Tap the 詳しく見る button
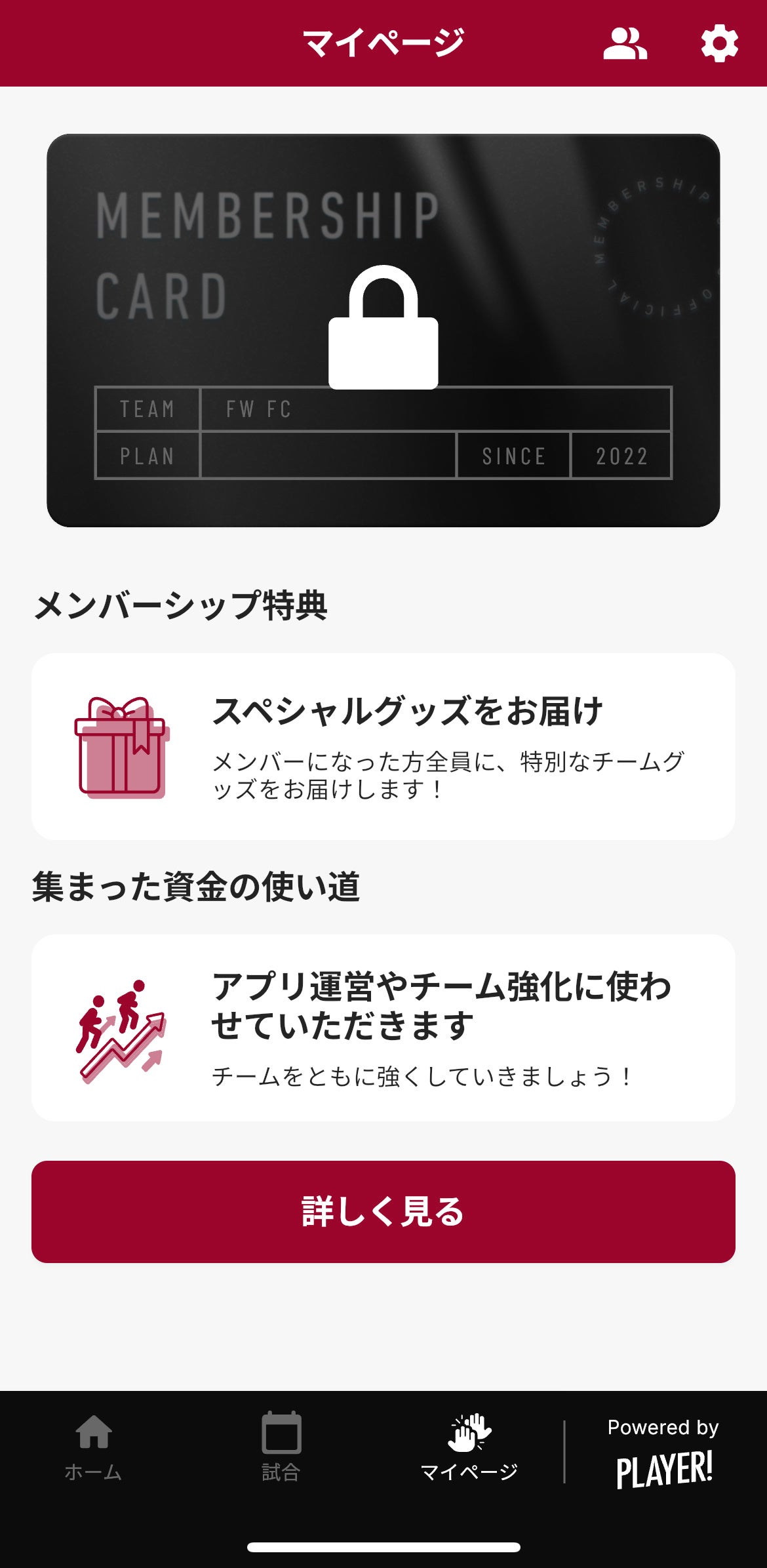 coord(383,1211)
